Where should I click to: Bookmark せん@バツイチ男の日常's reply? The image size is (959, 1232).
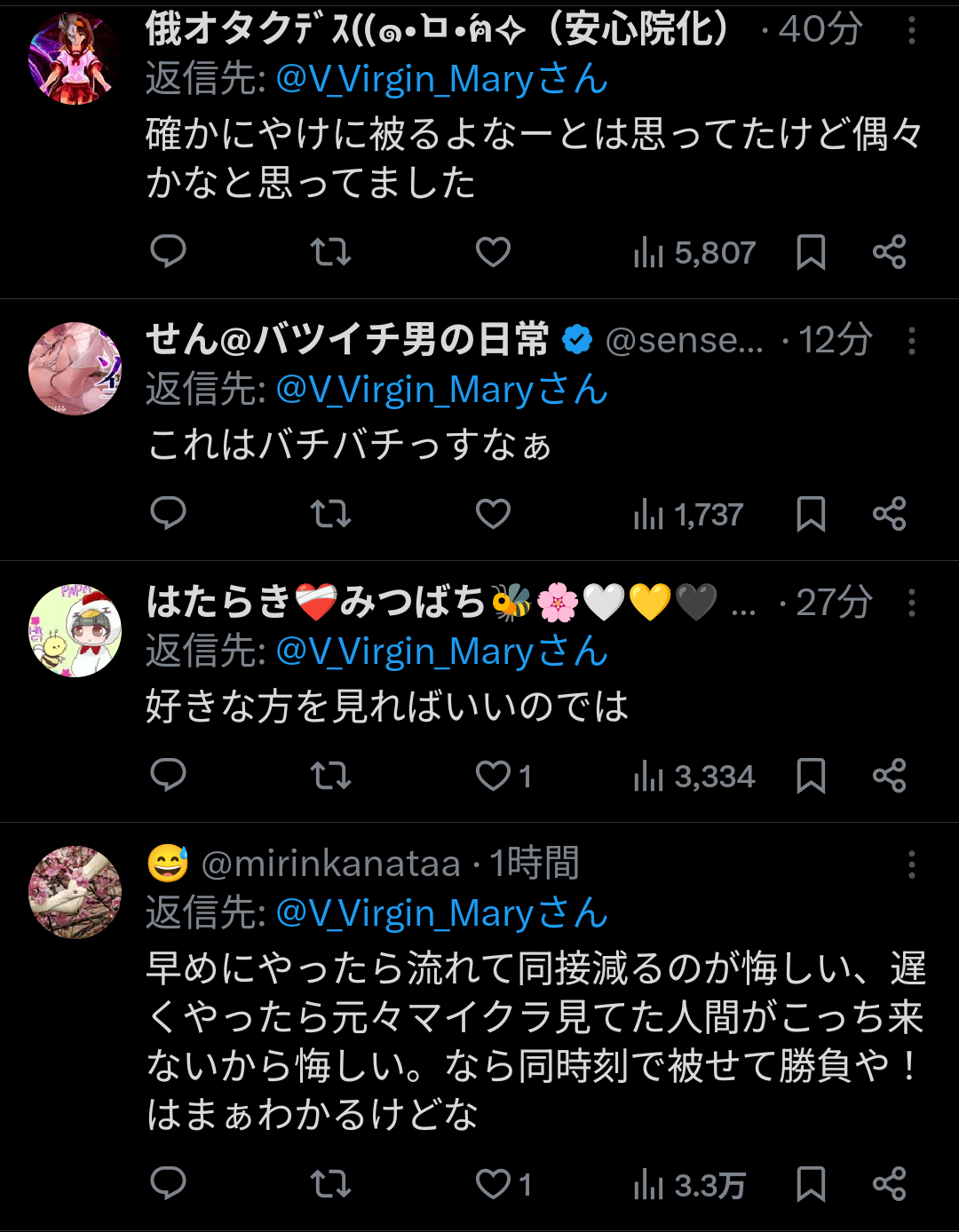[811, 514]
